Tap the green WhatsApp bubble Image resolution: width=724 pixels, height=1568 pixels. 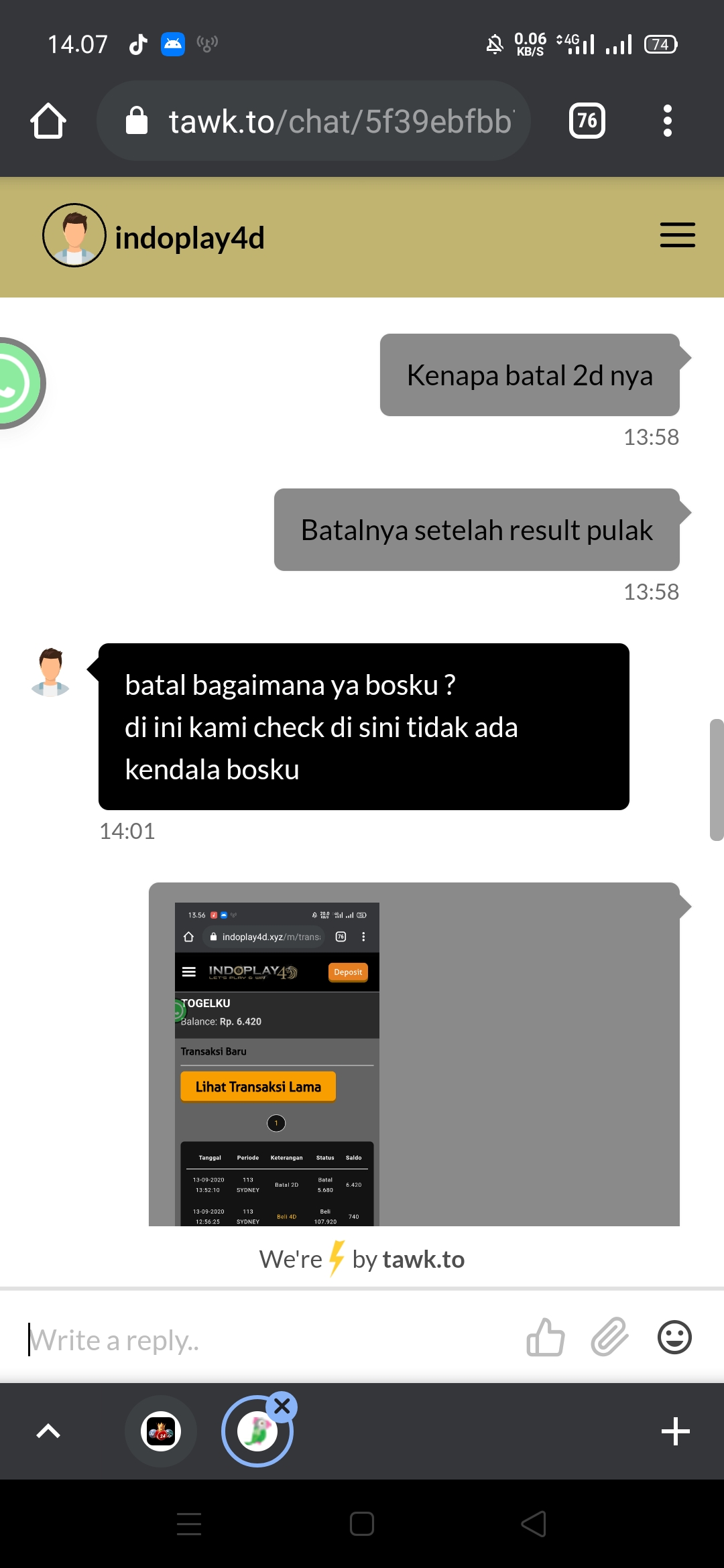[x=15, y=383]
